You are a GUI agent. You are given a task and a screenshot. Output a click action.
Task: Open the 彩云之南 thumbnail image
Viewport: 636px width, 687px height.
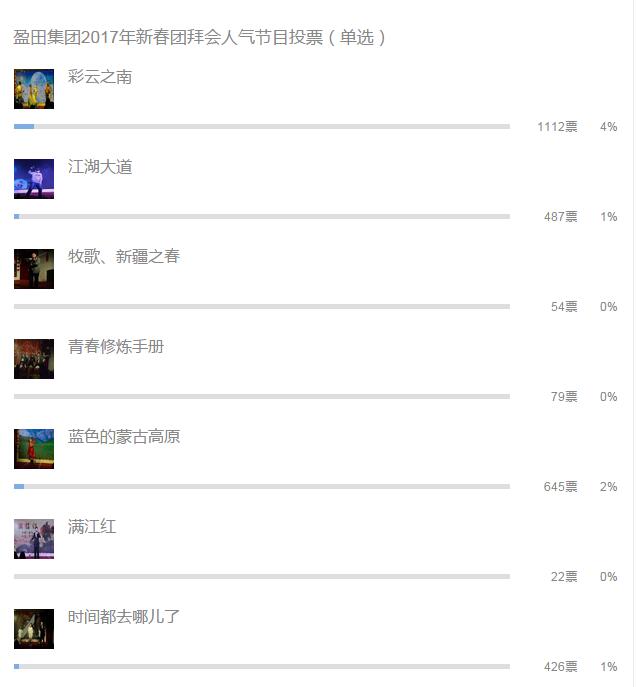coord(34,89)
